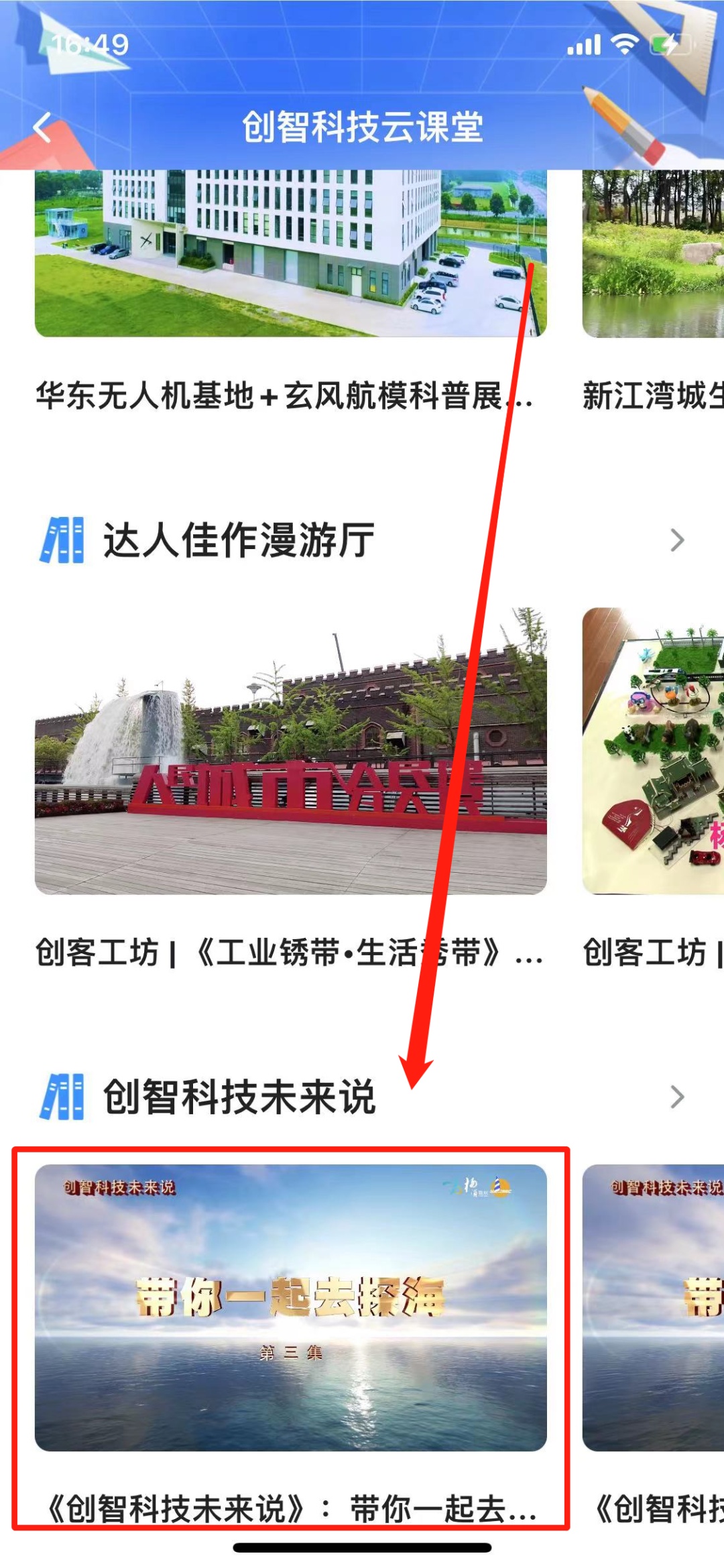The width and height of the screenshot is (724, 1568).
Task: Go back from 创智科技云课堂 page
Action: coord(42,127)
